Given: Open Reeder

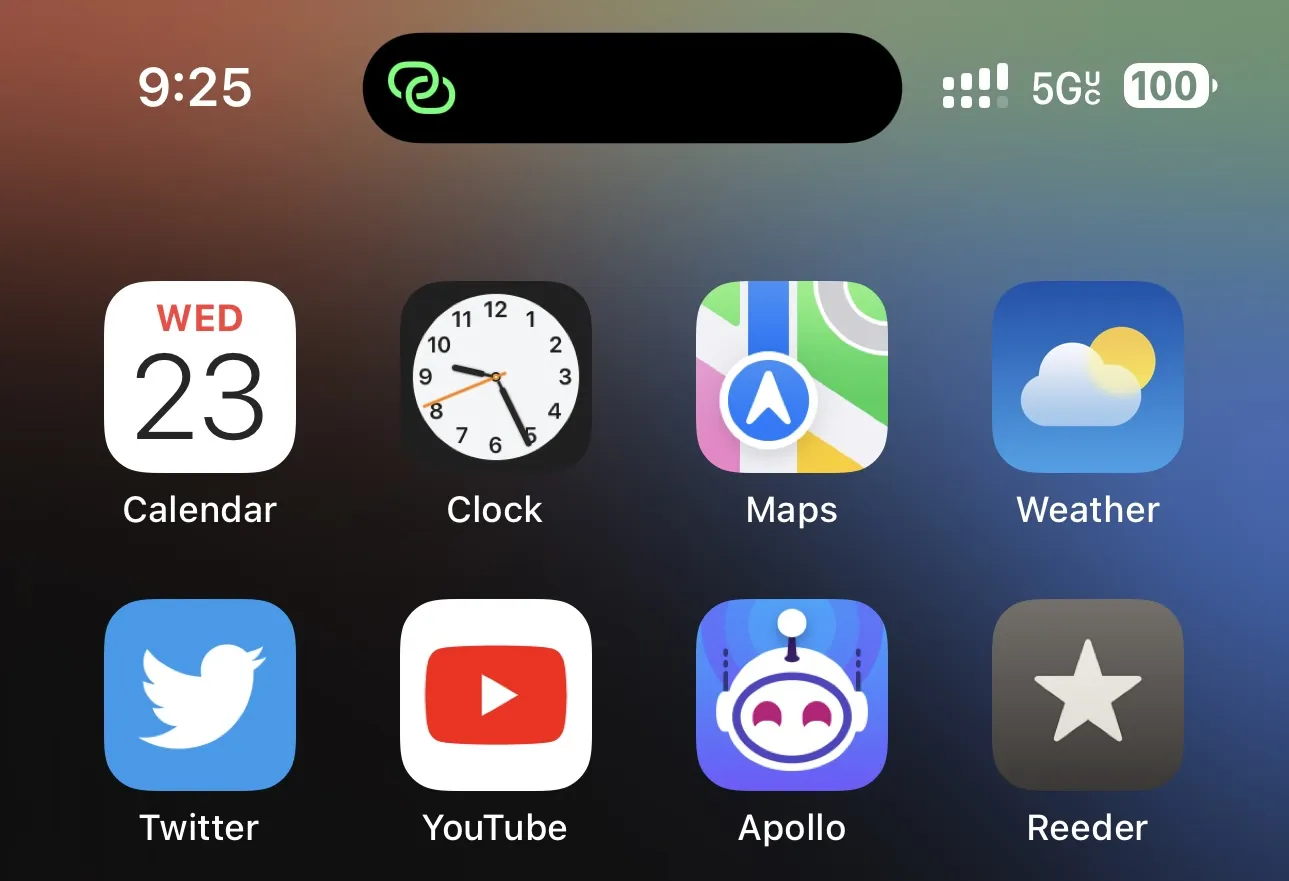Looking at the screenshot, I should tap(1087, 695).
